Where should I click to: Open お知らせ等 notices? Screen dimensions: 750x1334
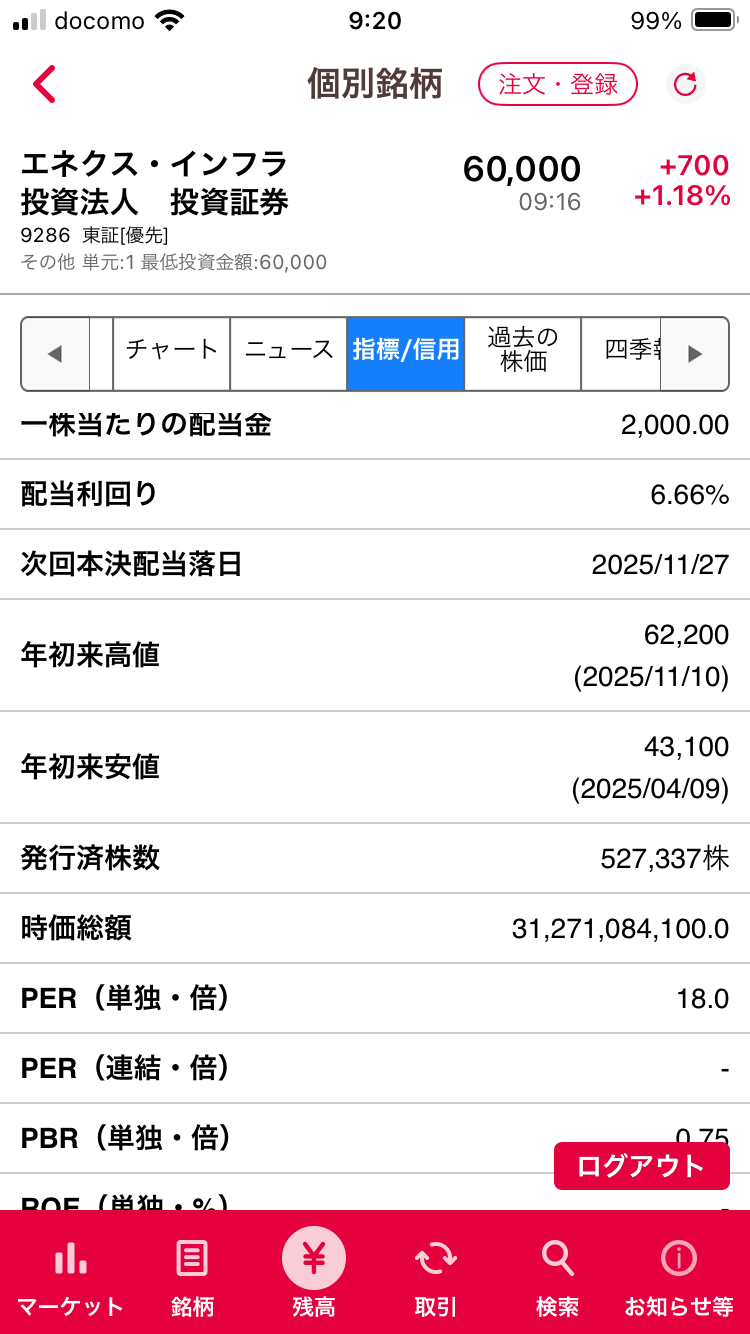point(679,1275)
